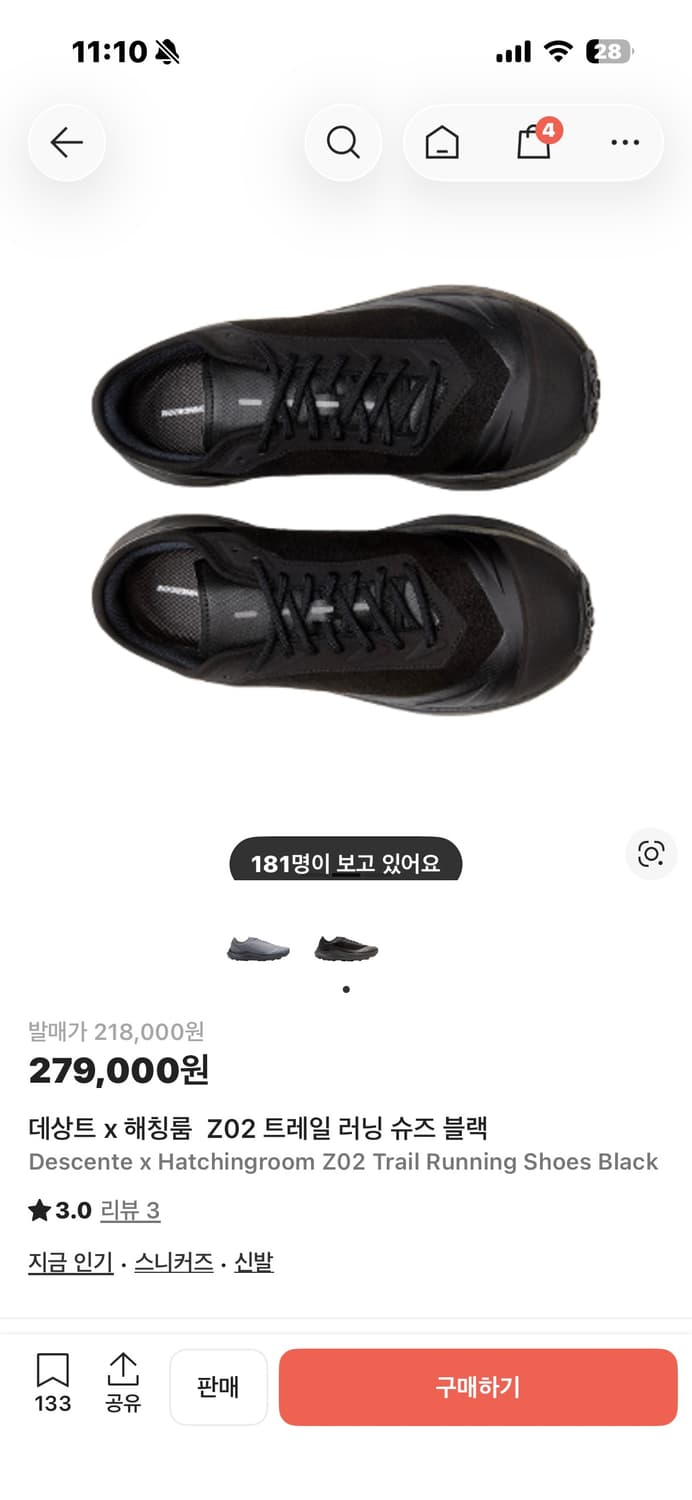
Task: Open the three-dot overflow menu
Action: pos(625,143)
